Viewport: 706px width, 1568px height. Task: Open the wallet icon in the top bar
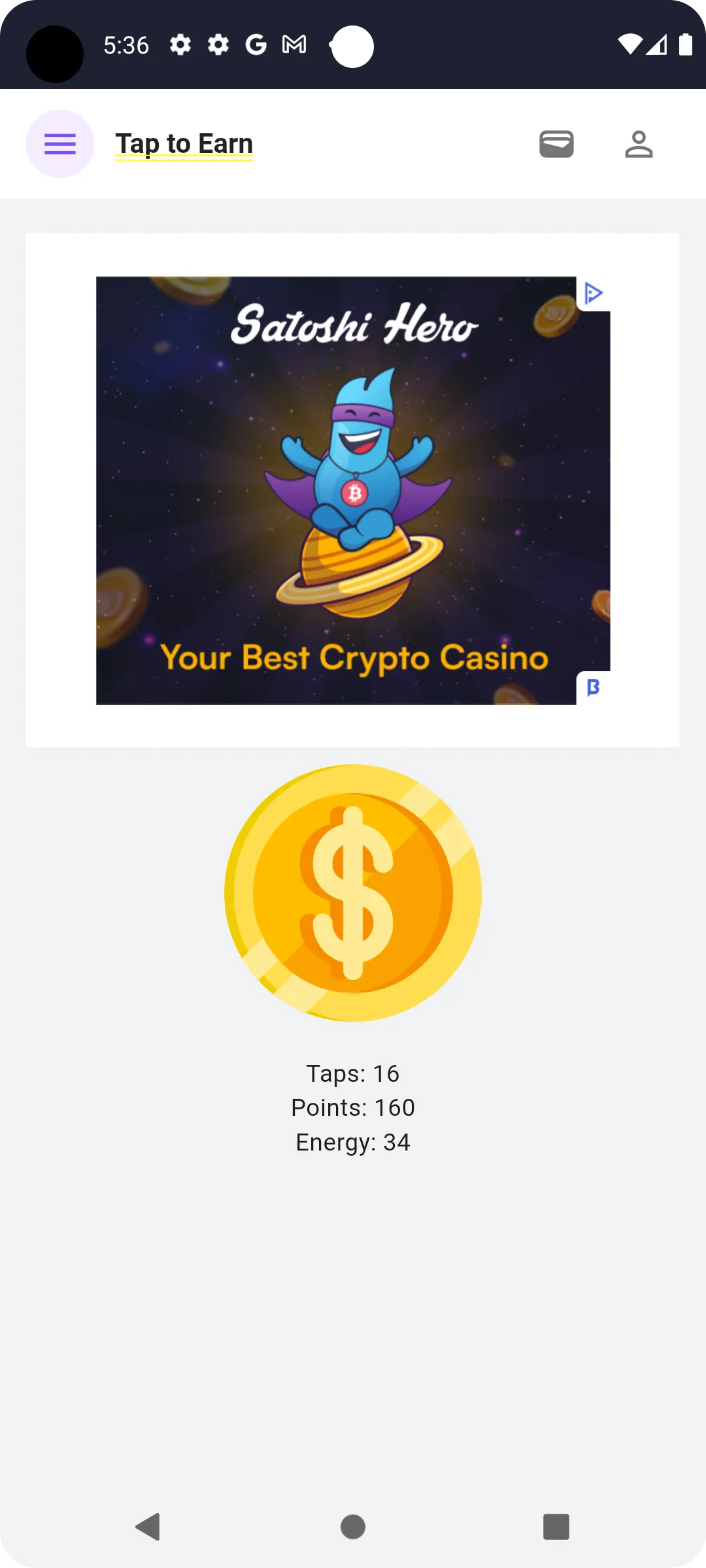[556, 144]
